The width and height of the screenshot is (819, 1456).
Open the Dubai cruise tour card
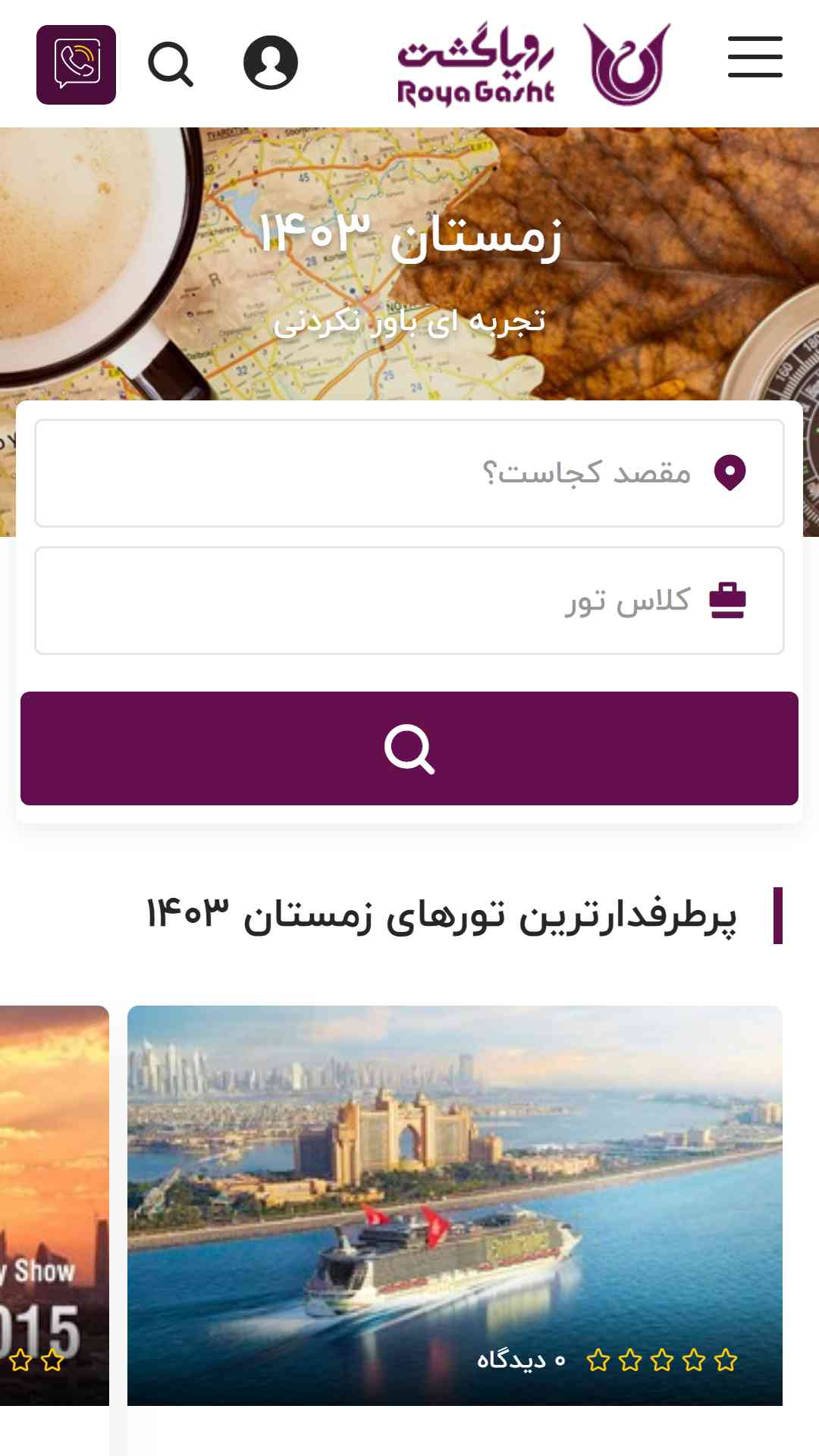[x=455, y=1204]
